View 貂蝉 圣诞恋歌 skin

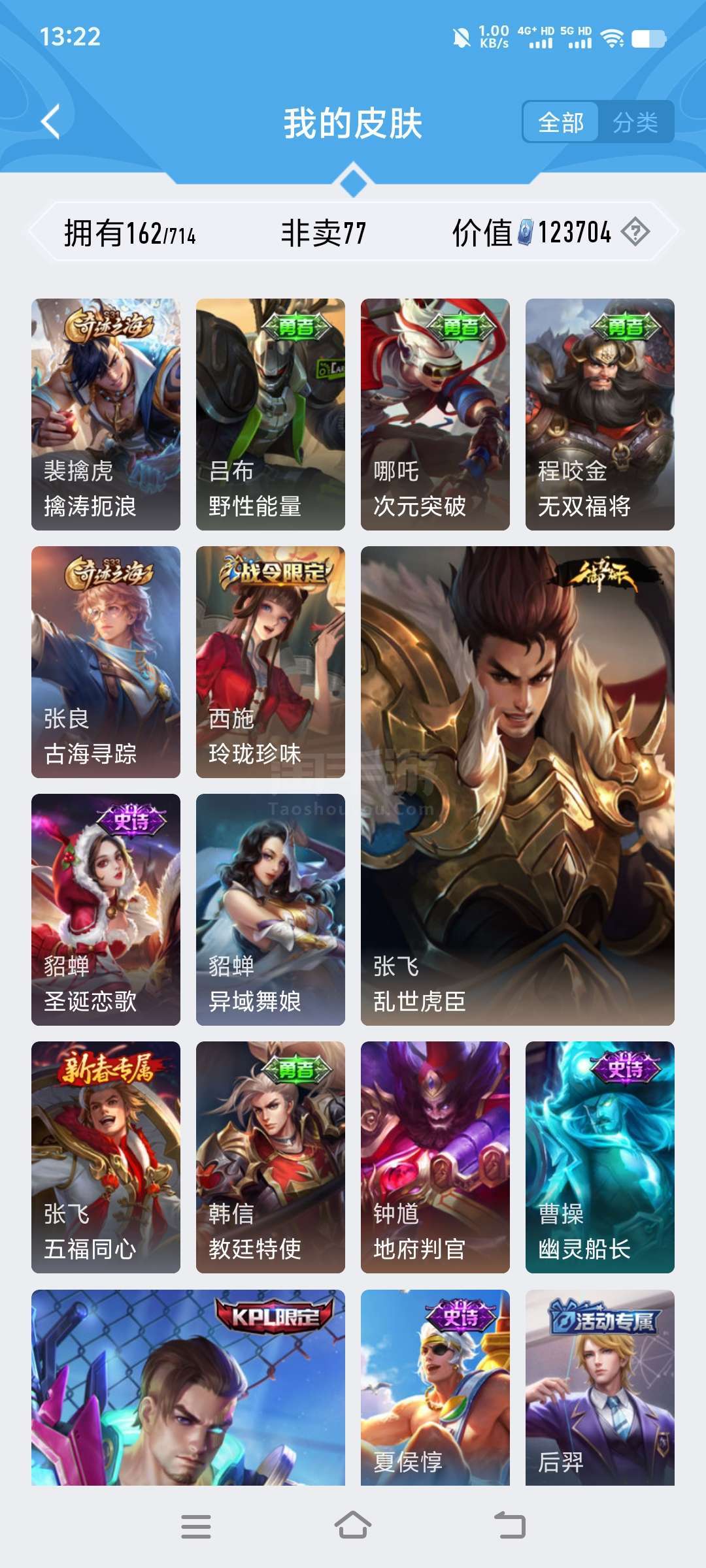coord(106,909)
